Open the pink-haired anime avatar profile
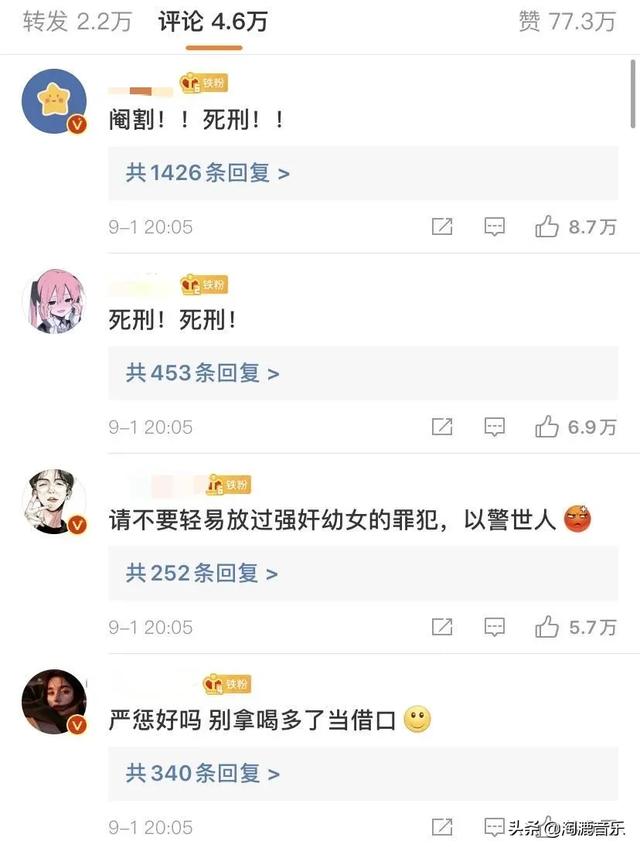The height and width of the screenshot is (851, 640). pos(54,301)
